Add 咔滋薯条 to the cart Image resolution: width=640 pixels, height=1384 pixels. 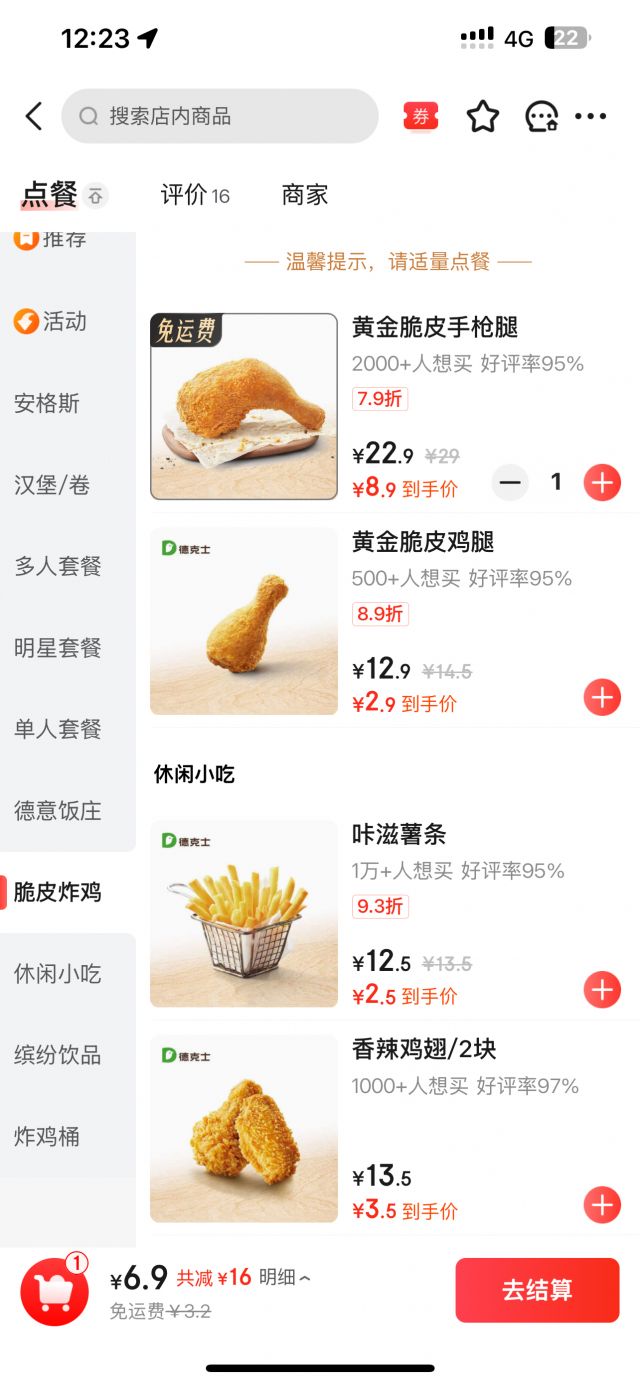[602, 990]
